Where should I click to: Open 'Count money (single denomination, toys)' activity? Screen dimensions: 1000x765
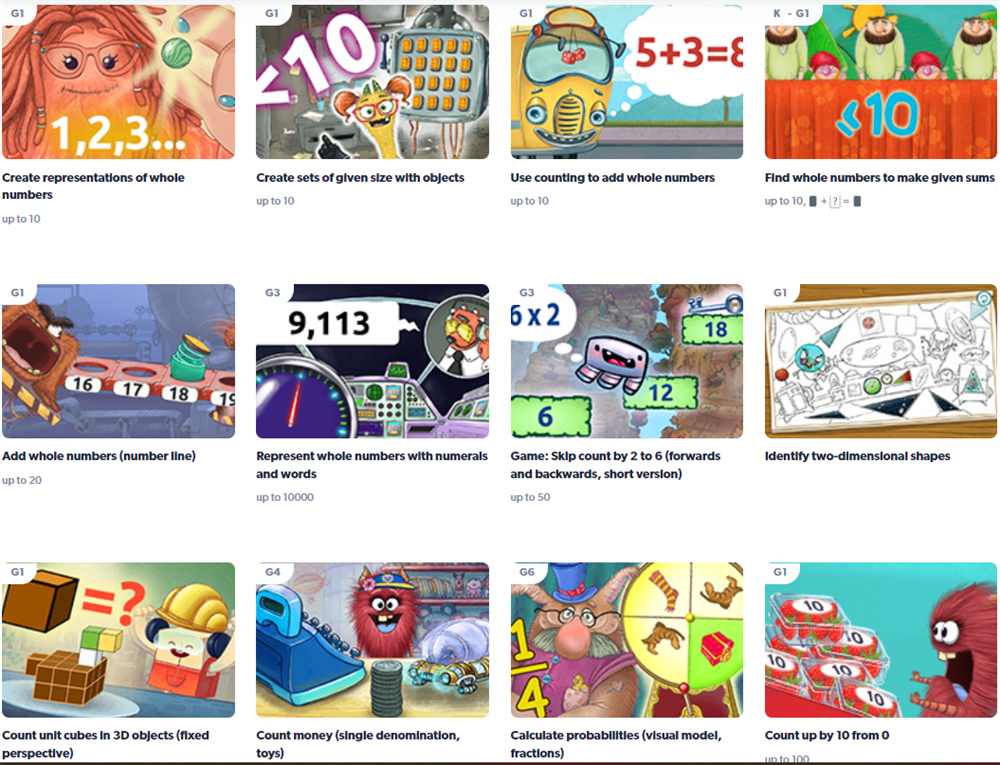coord(372,639)
